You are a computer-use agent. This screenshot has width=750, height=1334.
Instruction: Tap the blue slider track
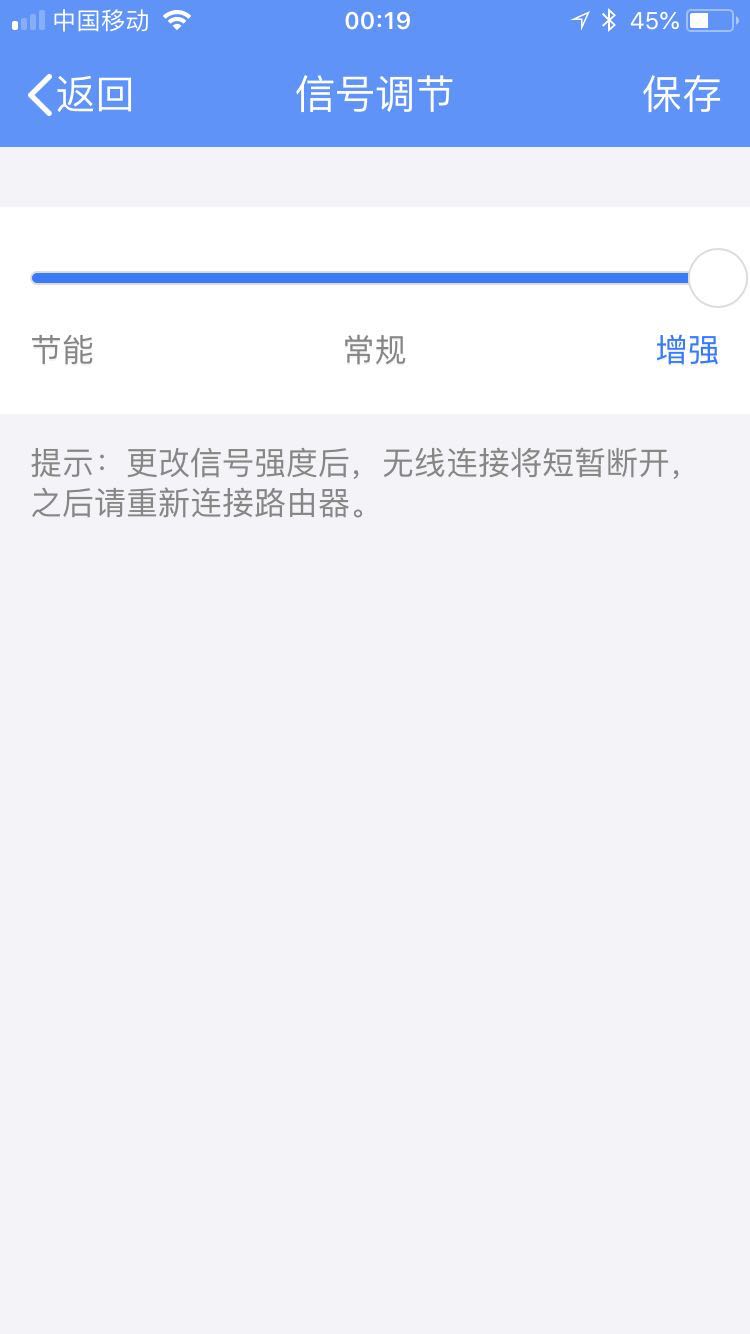click(x=360, y=278)
